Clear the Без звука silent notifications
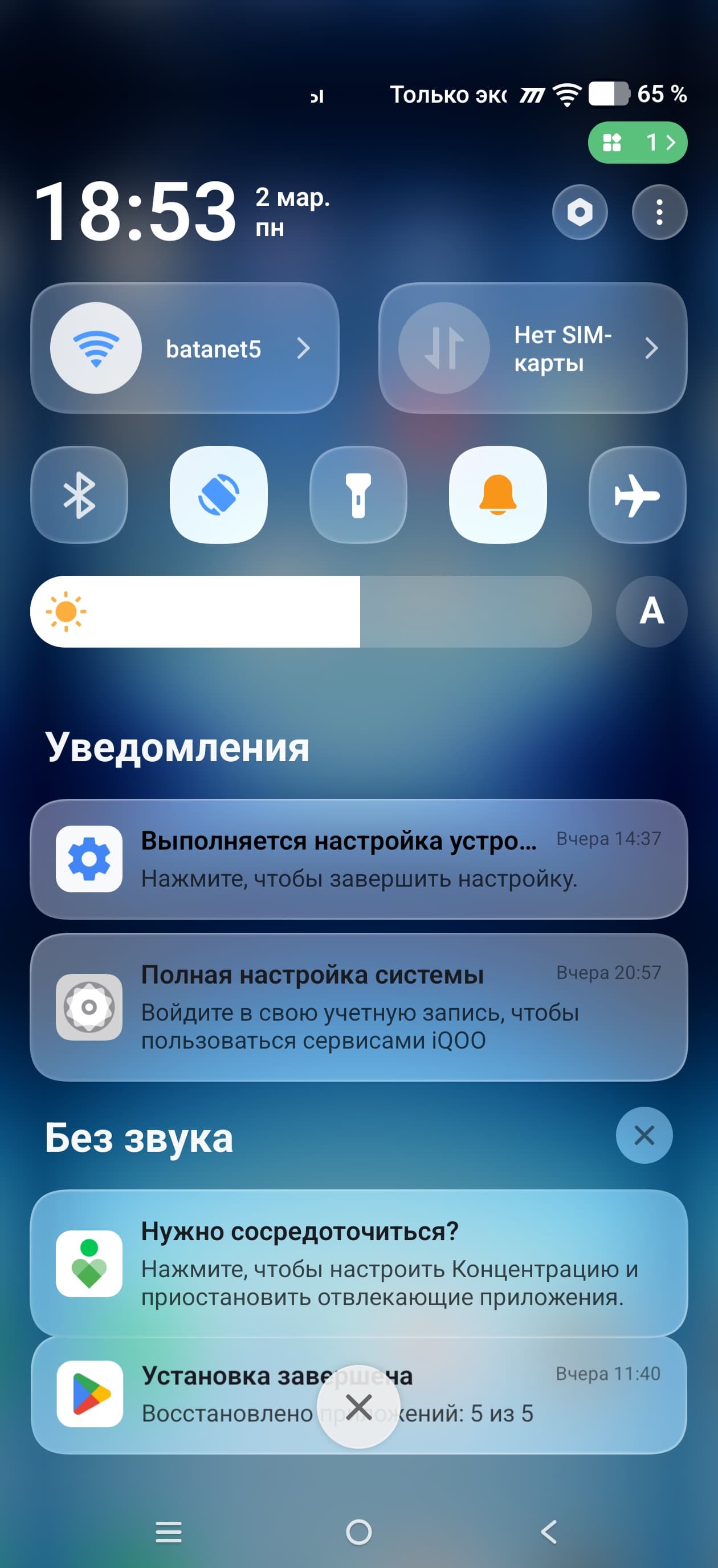 tap(644, 1135)
